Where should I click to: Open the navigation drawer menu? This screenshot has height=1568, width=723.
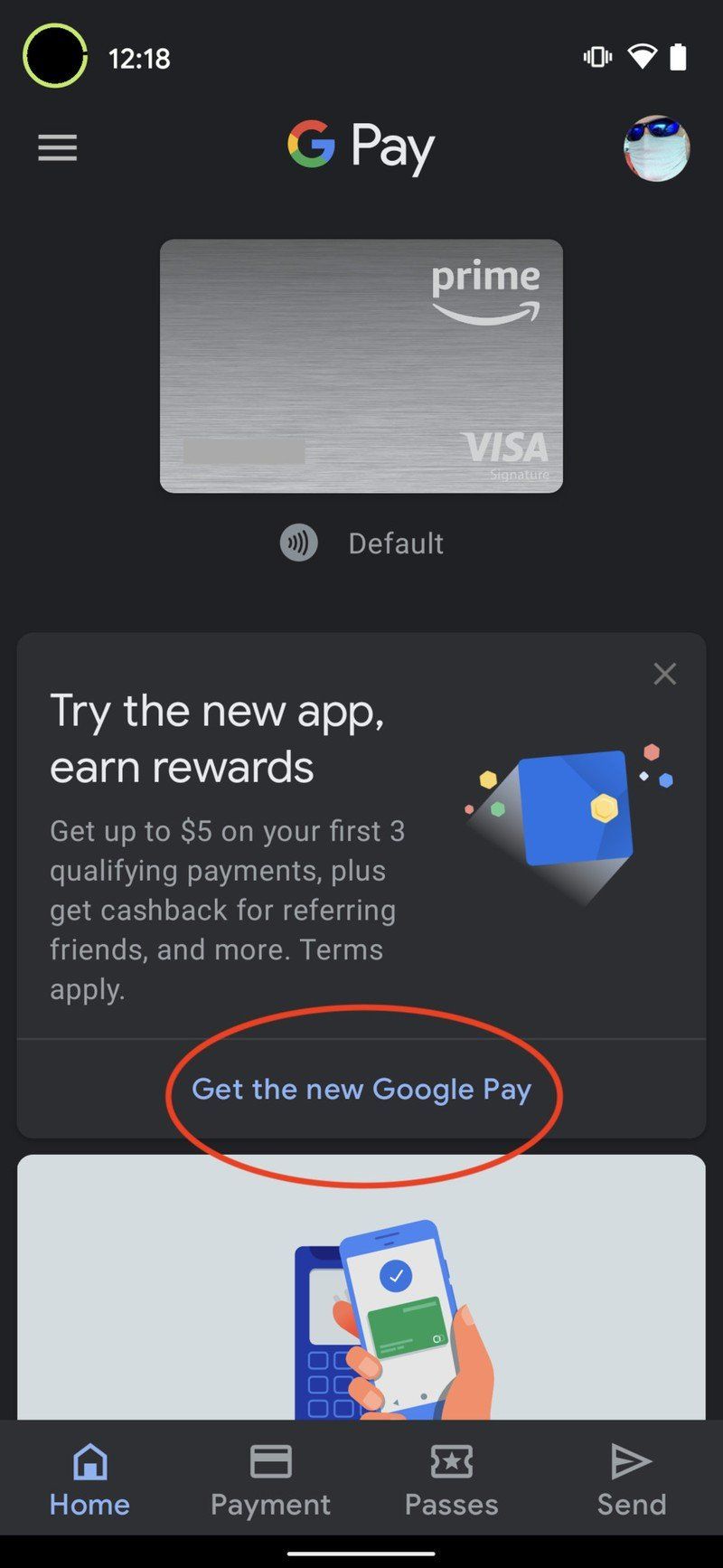[x=57, y=147]
